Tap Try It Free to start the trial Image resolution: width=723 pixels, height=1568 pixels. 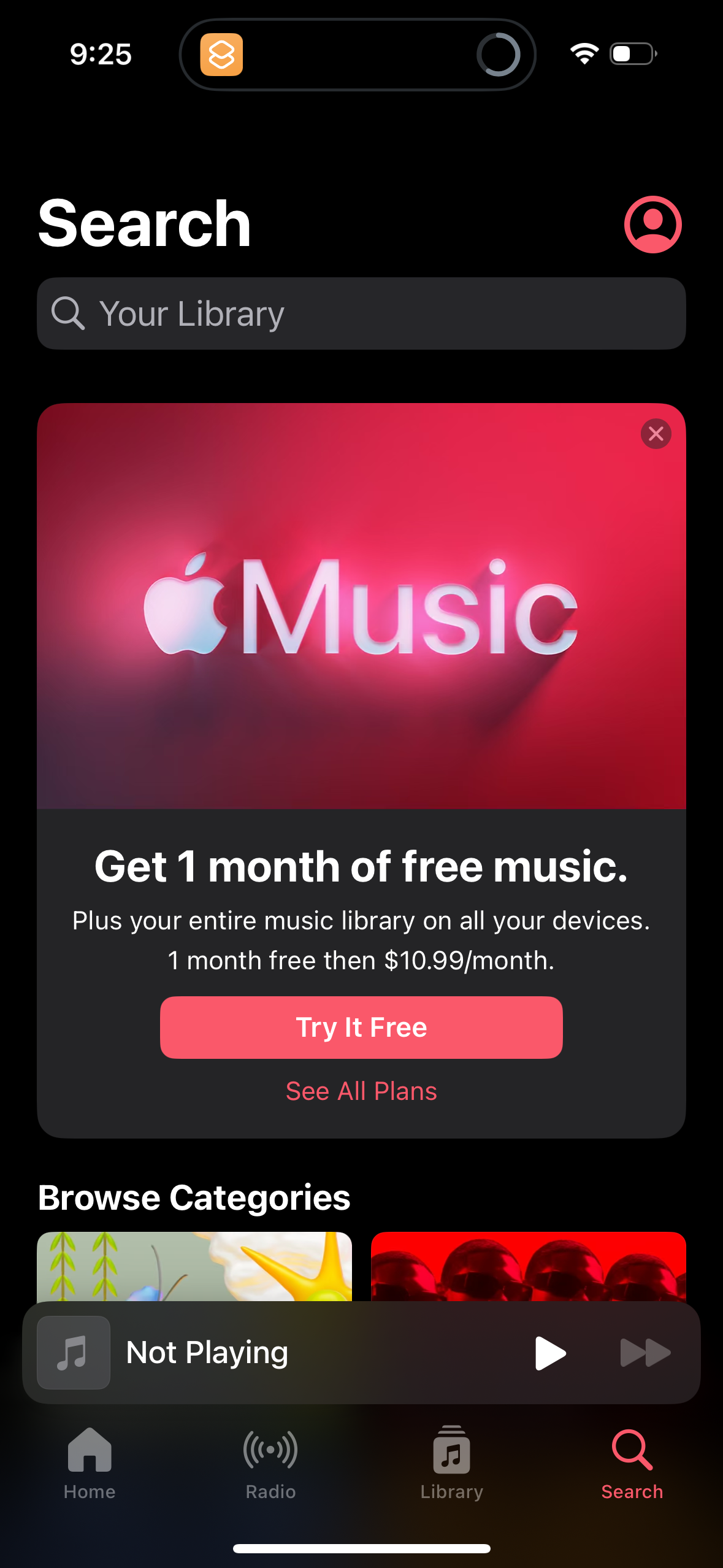coord(361,1027)
